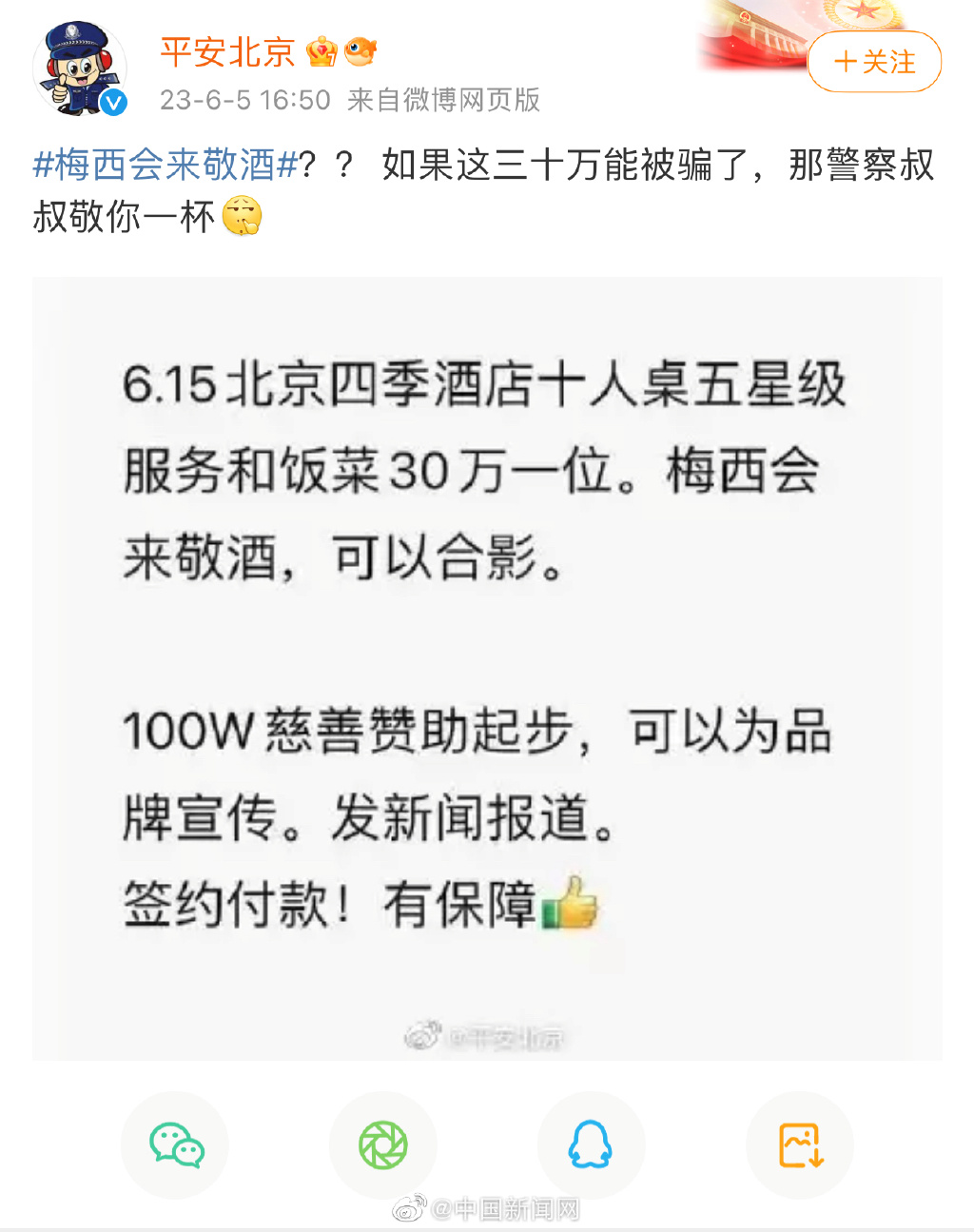The image size is (974, 1232).
Task: Save the post as image
Action: click(x=800, y=1144)
